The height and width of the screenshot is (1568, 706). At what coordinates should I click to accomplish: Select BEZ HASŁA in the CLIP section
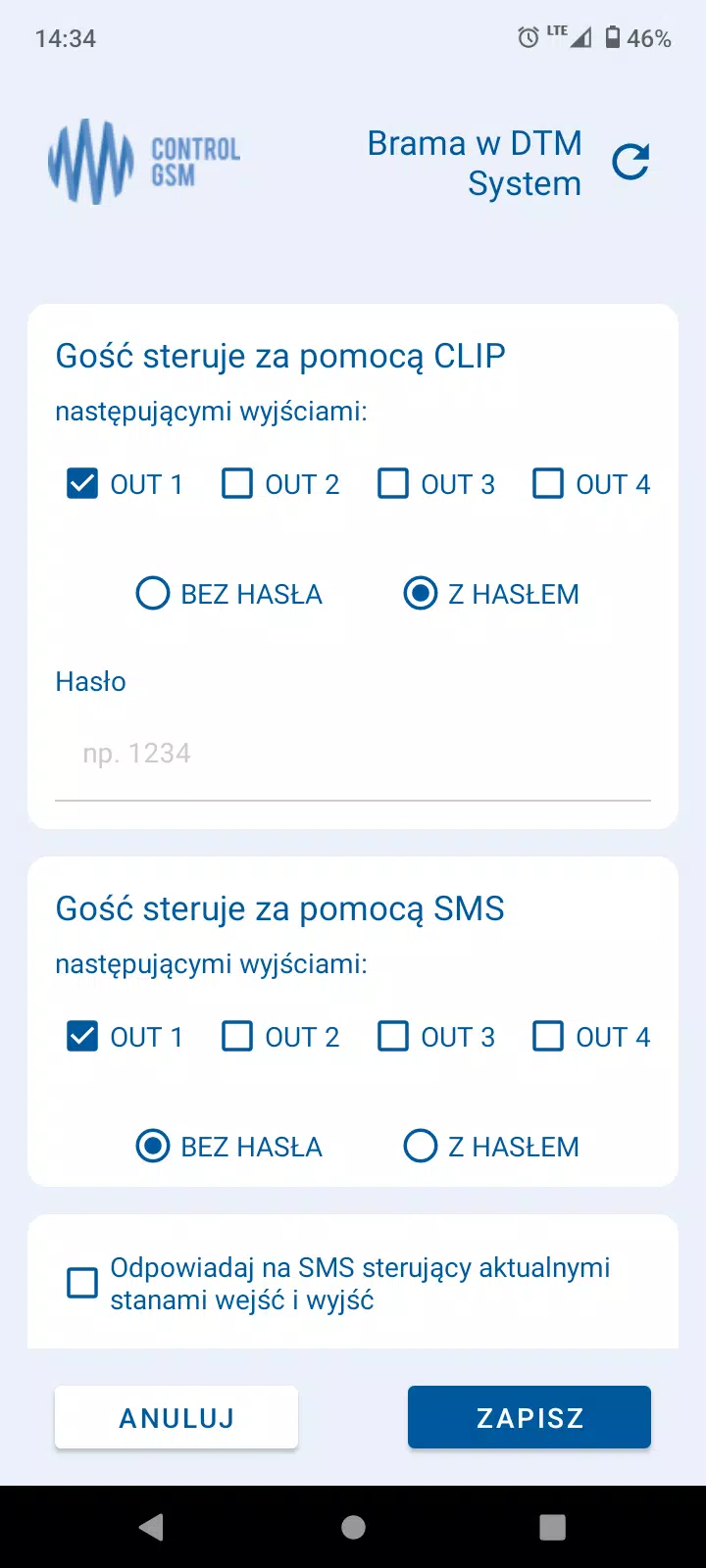(153, 593)
